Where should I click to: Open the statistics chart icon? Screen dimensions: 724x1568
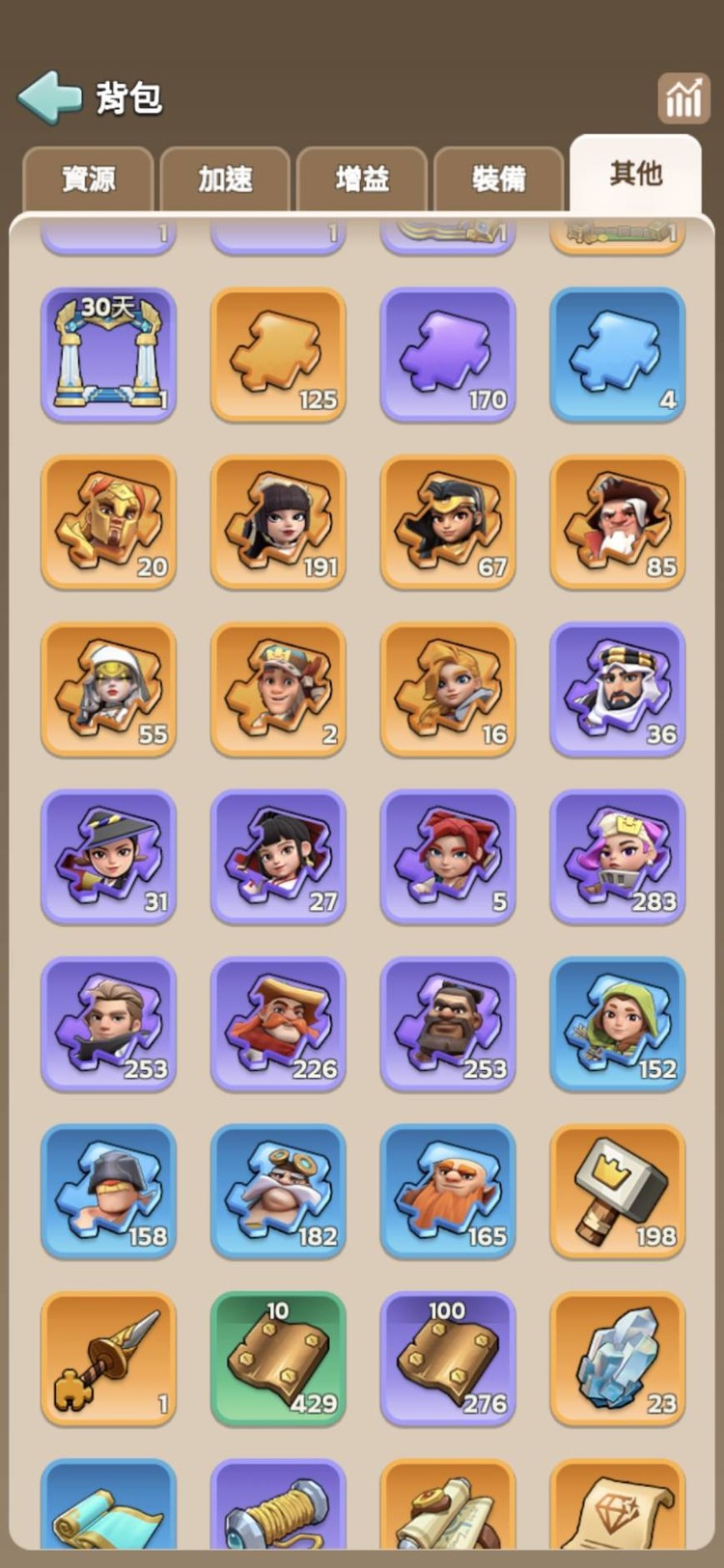click(683, 97)
